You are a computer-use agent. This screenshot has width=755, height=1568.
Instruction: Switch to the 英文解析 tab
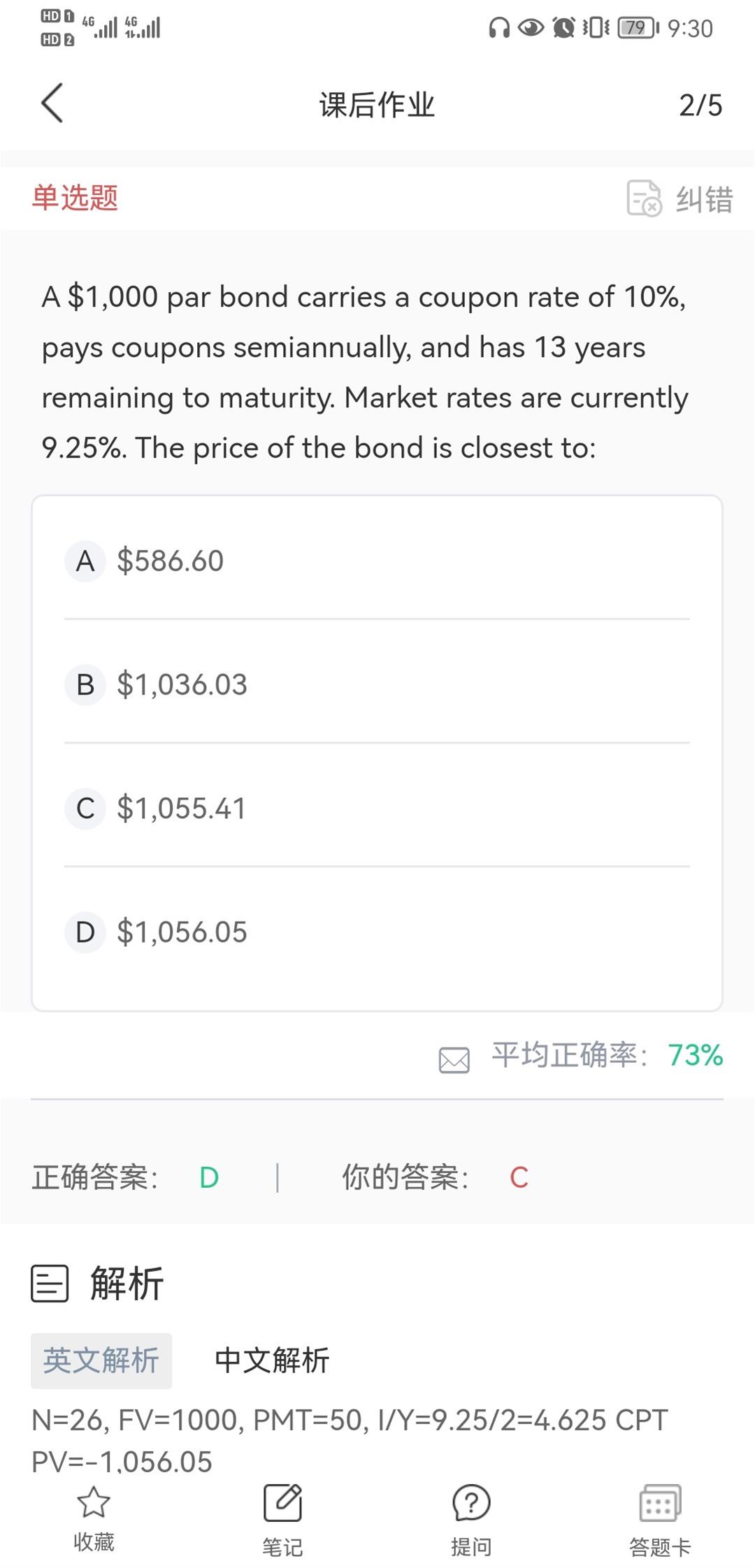pyautogui.click(x=101, y=1360)
